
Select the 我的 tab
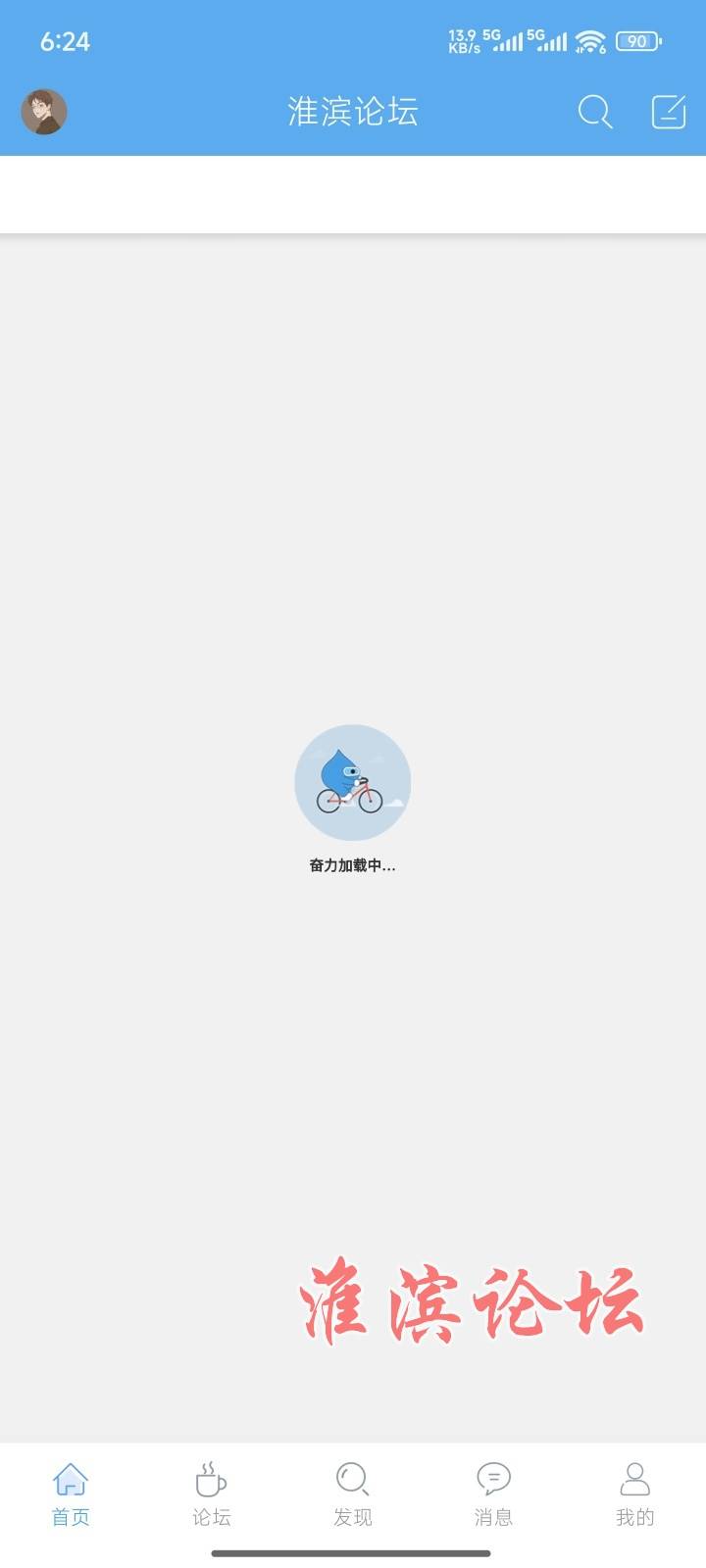click(634, 1494)
